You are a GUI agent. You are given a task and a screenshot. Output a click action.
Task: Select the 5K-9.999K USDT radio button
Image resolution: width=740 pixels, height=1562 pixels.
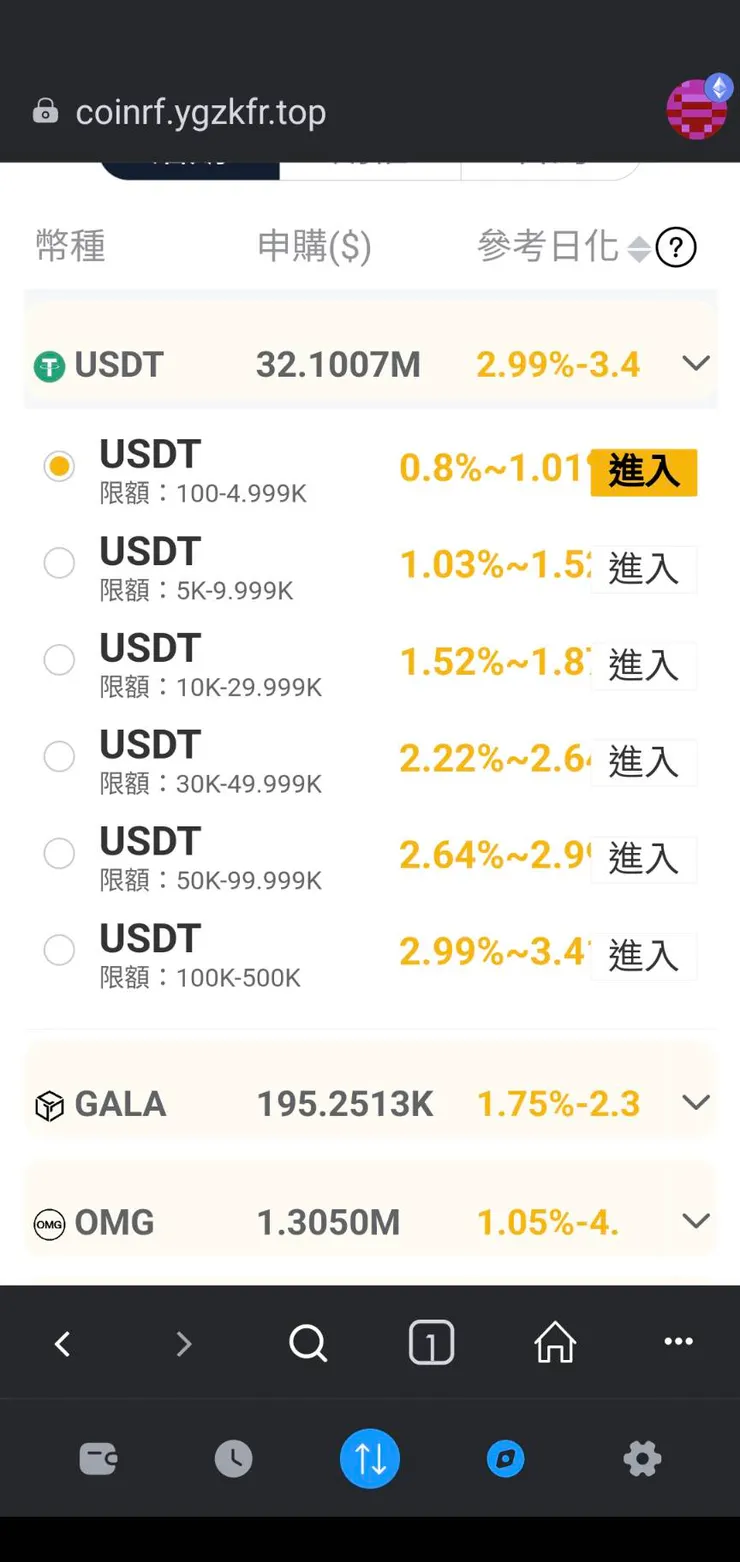coord(59,563)
